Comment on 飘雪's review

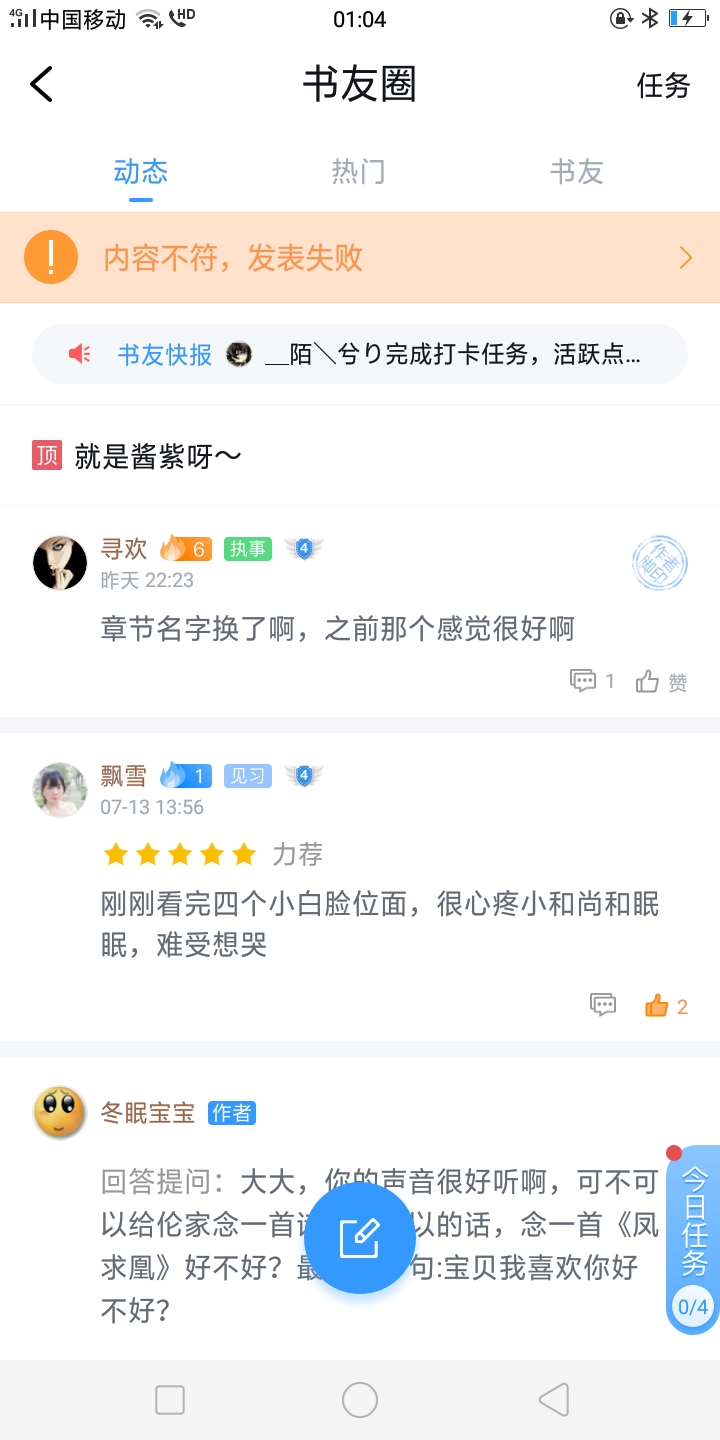(603, 1005)
